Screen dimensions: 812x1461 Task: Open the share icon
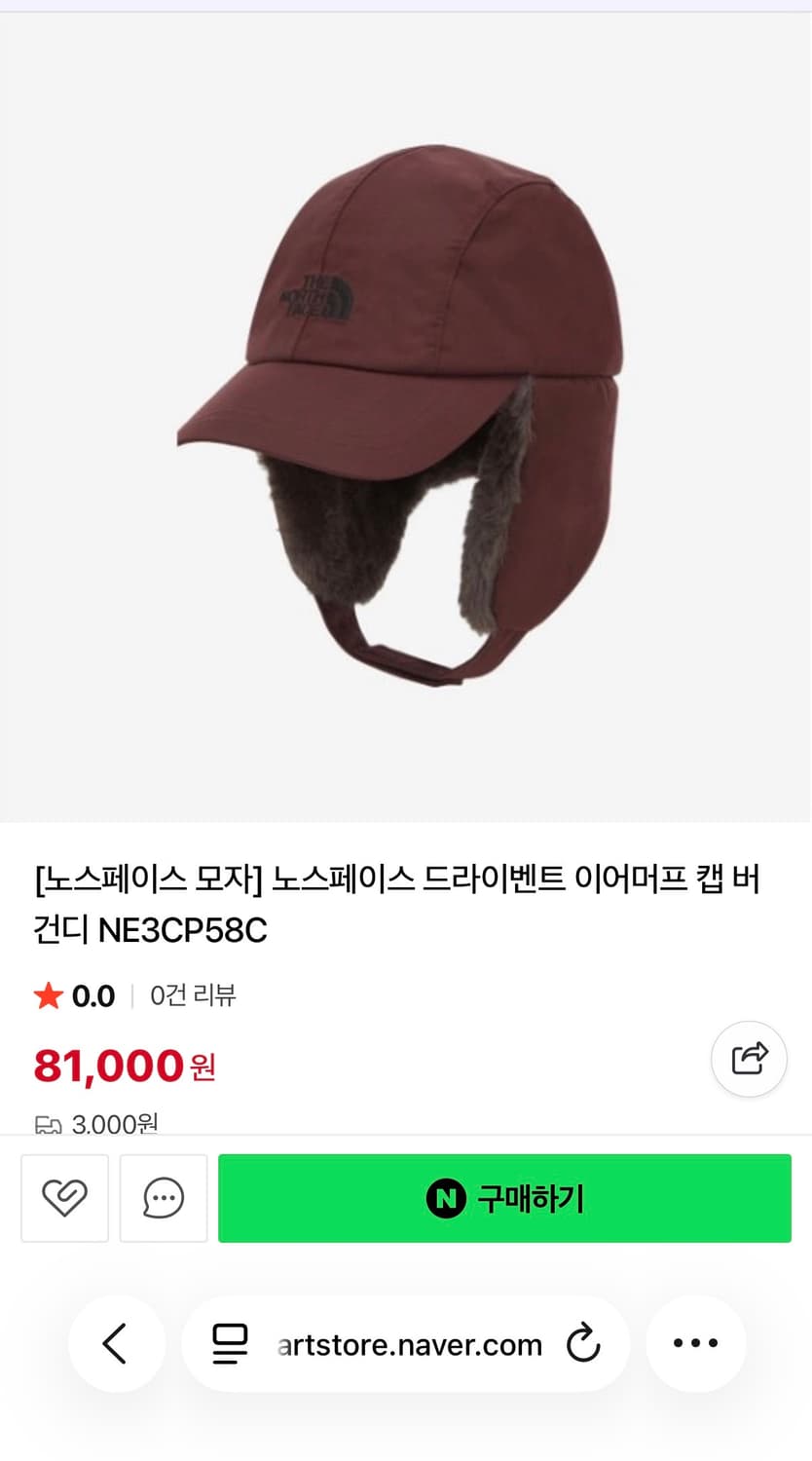click(x=749, y=1059)
